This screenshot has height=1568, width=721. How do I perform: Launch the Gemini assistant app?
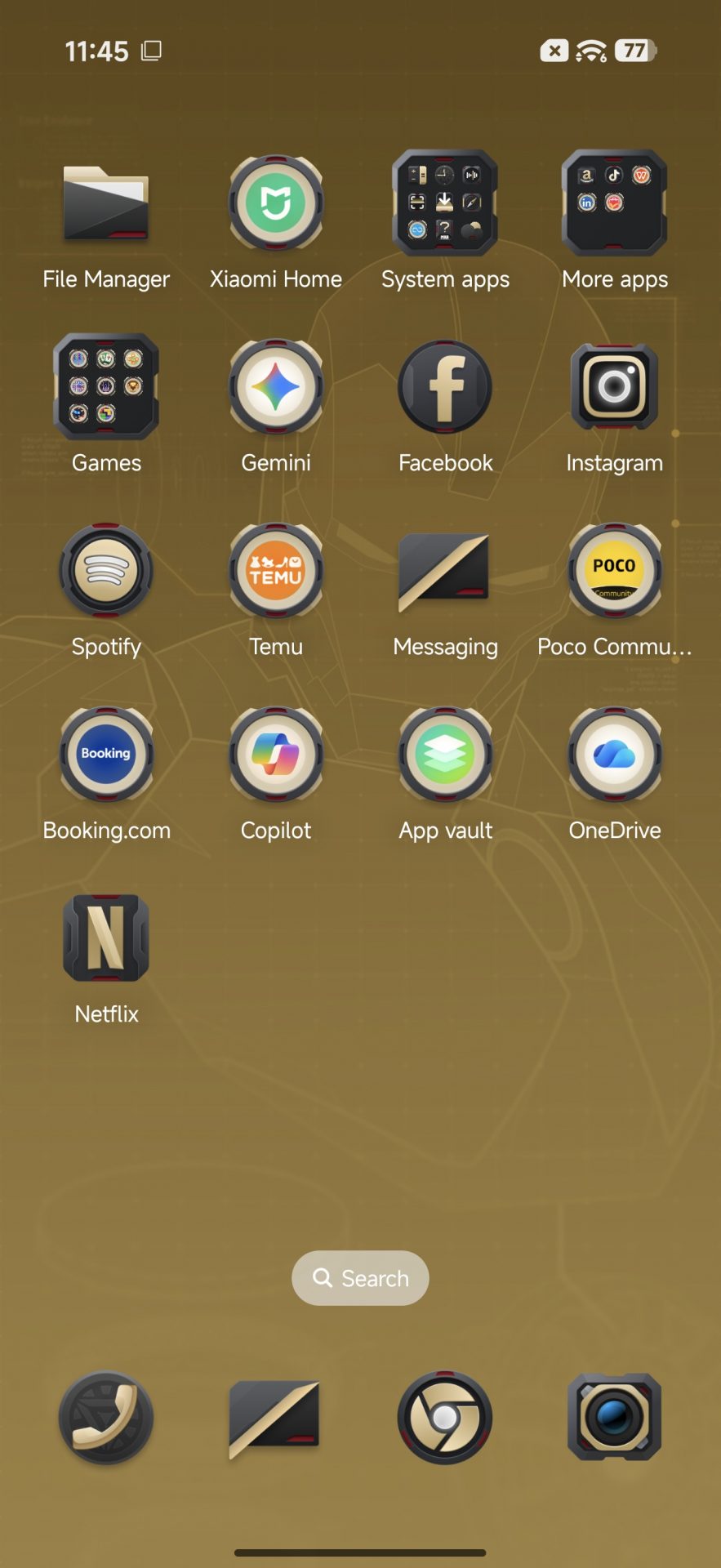click(x=276, y=387)
